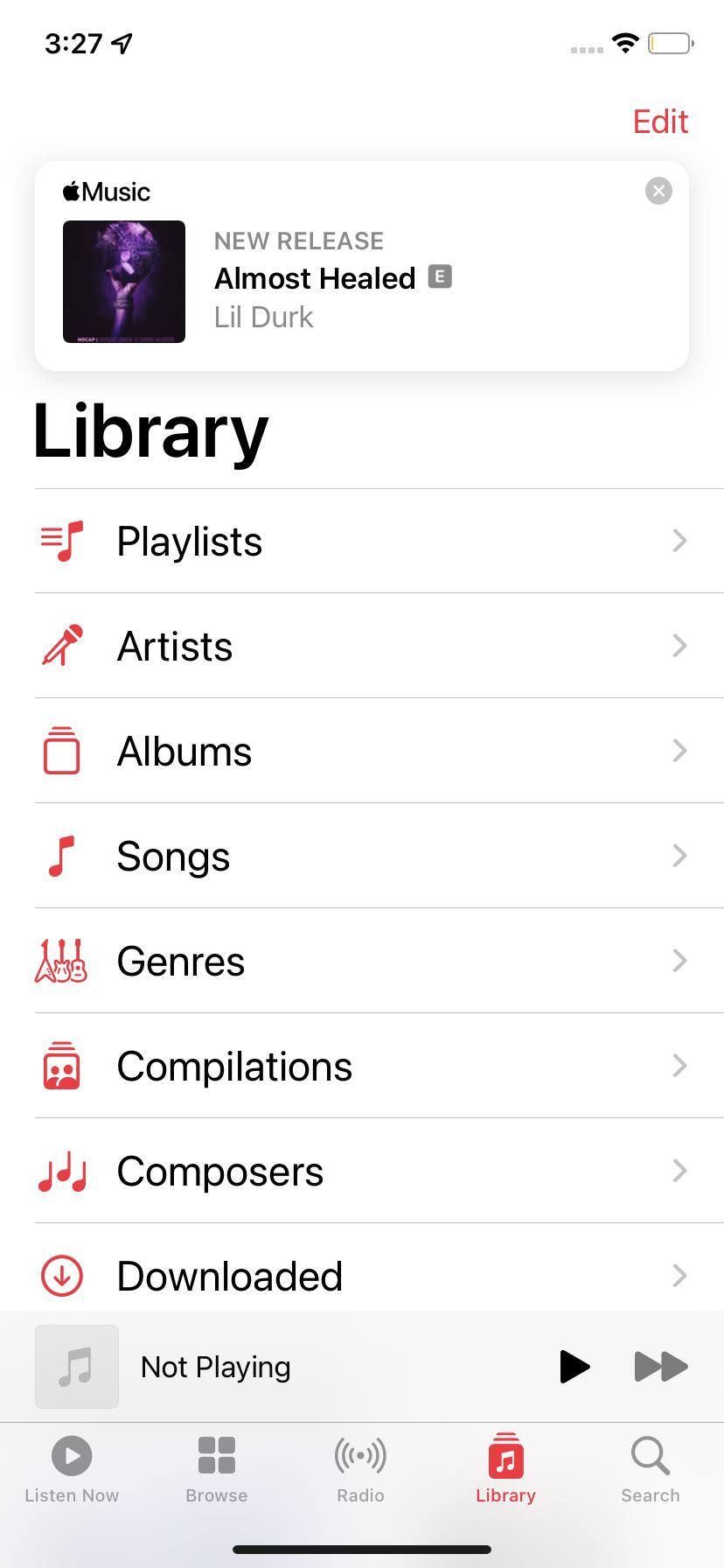724x1568 pixels.
Task: Open Playlists in the library
Action: [362, 541]
